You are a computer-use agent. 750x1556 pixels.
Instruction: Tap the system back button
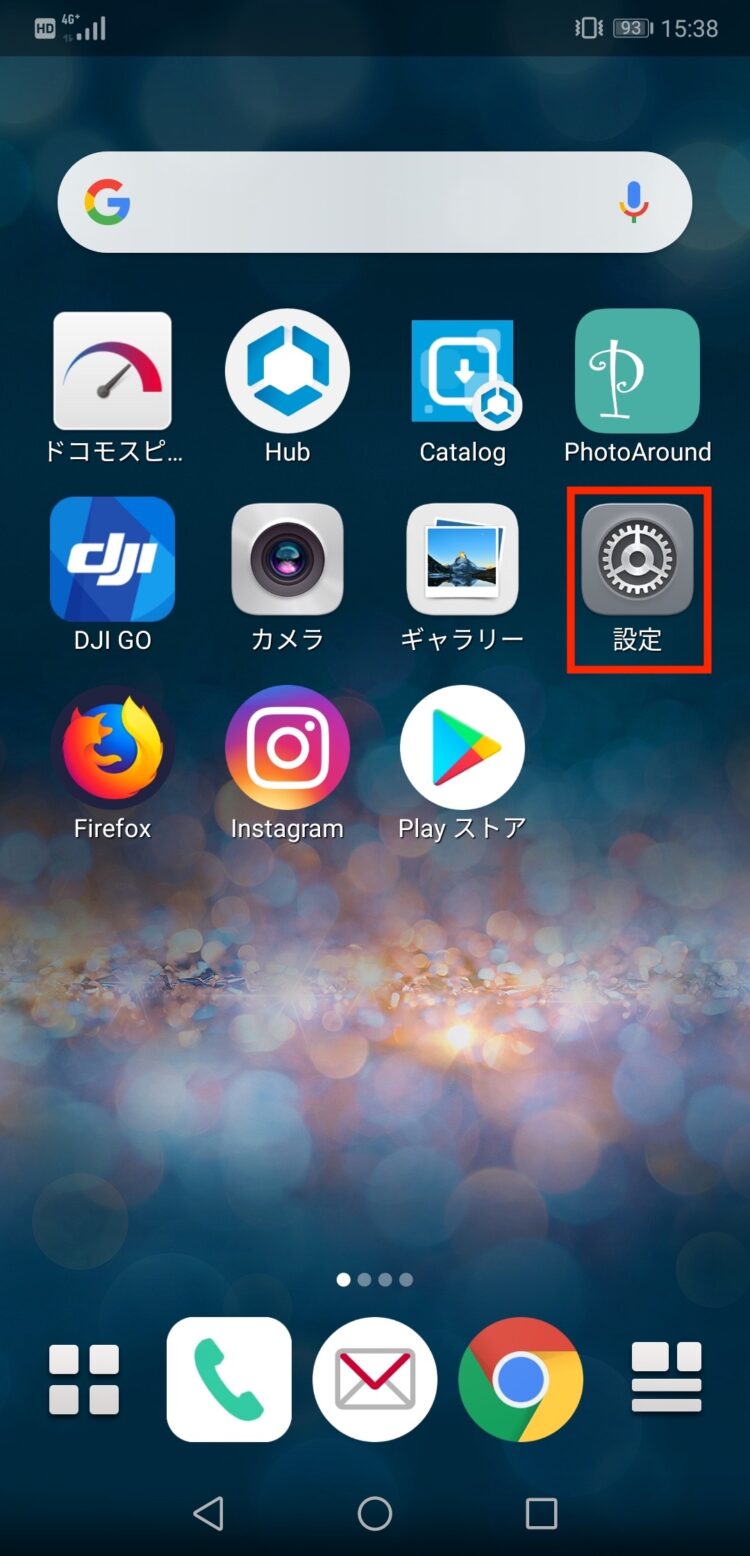tap(208, 1514)
